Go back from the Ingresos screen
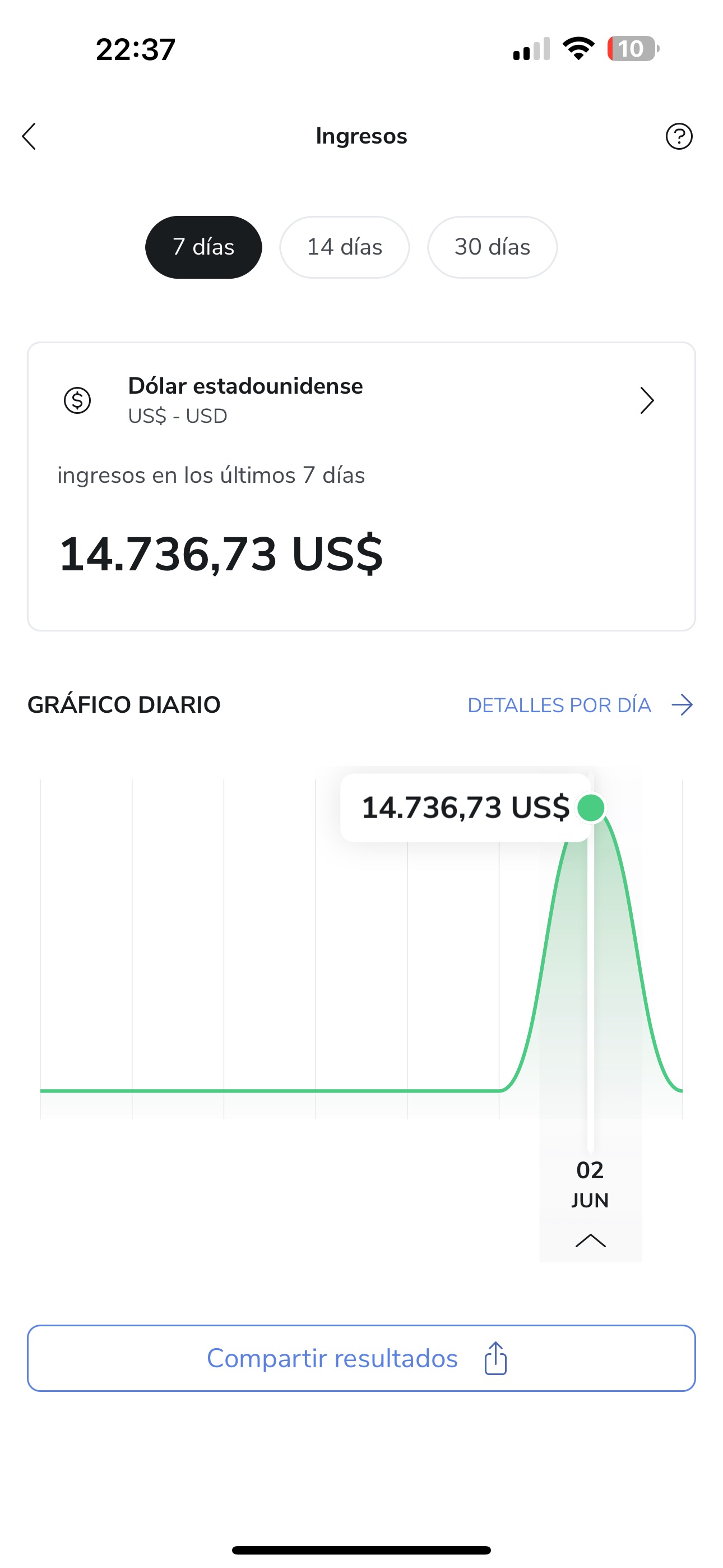 click(x=29, y=136)
